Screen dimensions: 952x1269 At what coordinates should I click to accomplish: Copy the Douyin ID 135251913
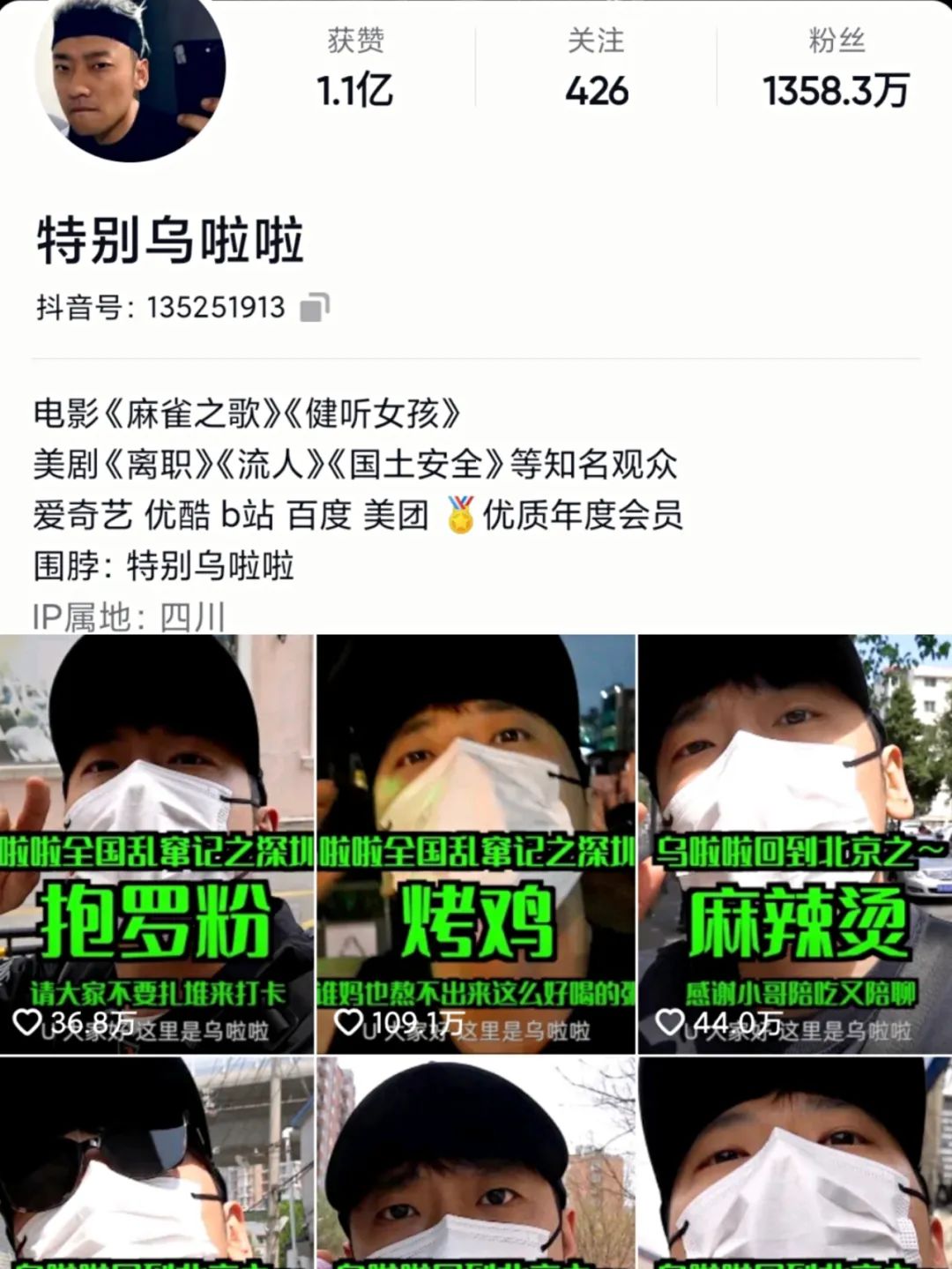point(315,308)
